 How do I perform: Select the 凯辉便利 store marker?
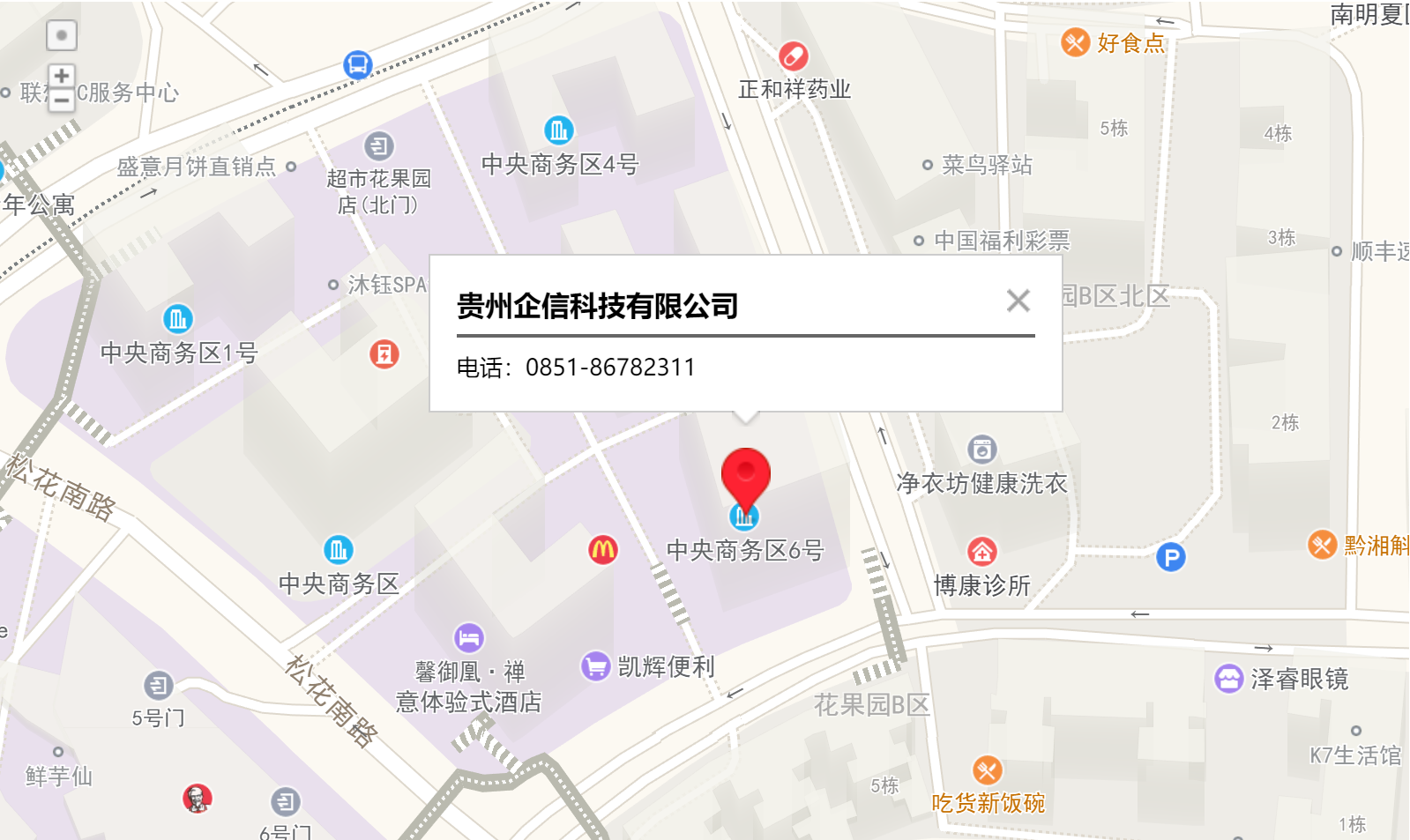tap(596, 666)
